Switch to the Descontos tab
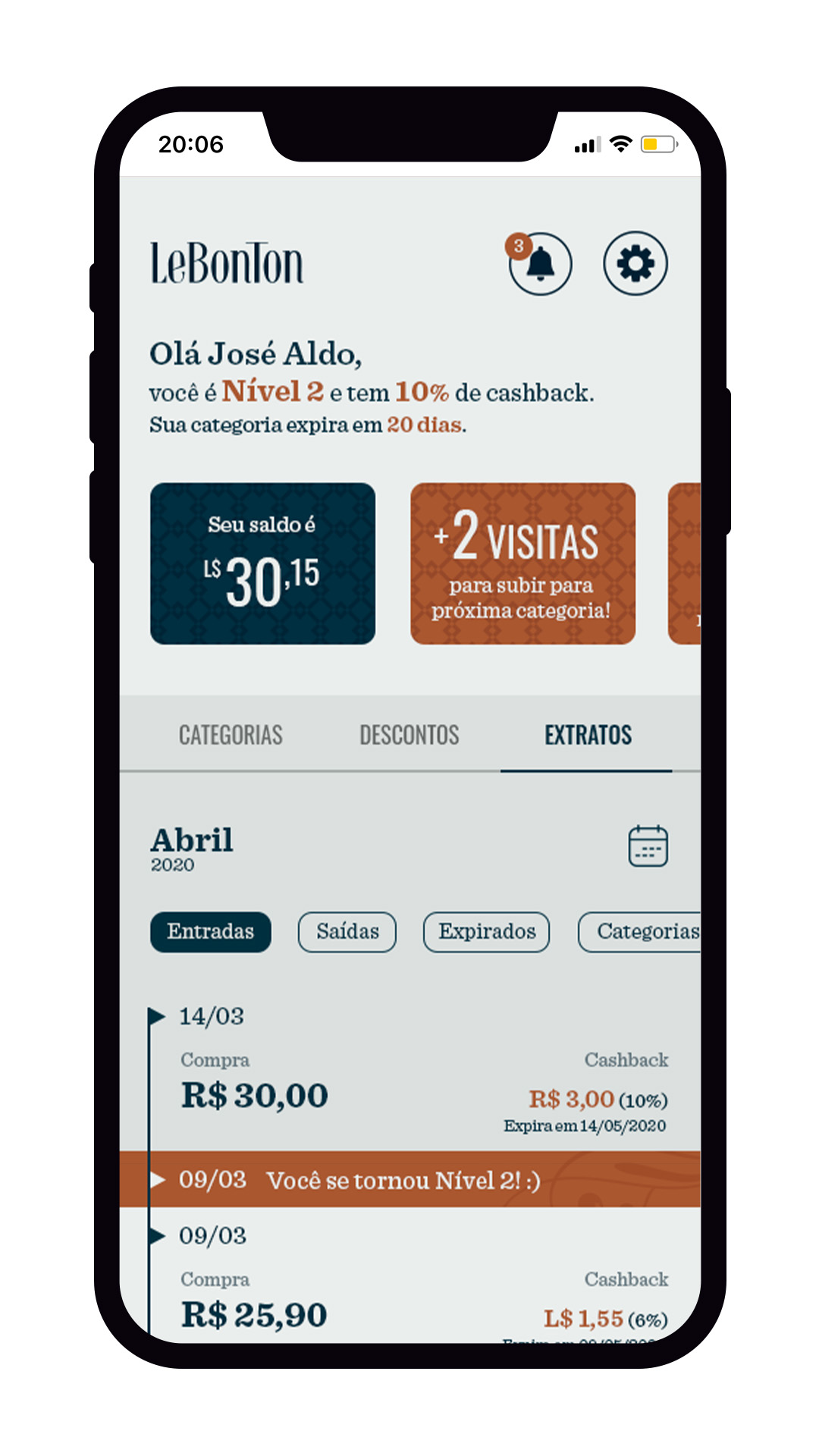This screenshot has height=1456, width=819. pos(409,735)
